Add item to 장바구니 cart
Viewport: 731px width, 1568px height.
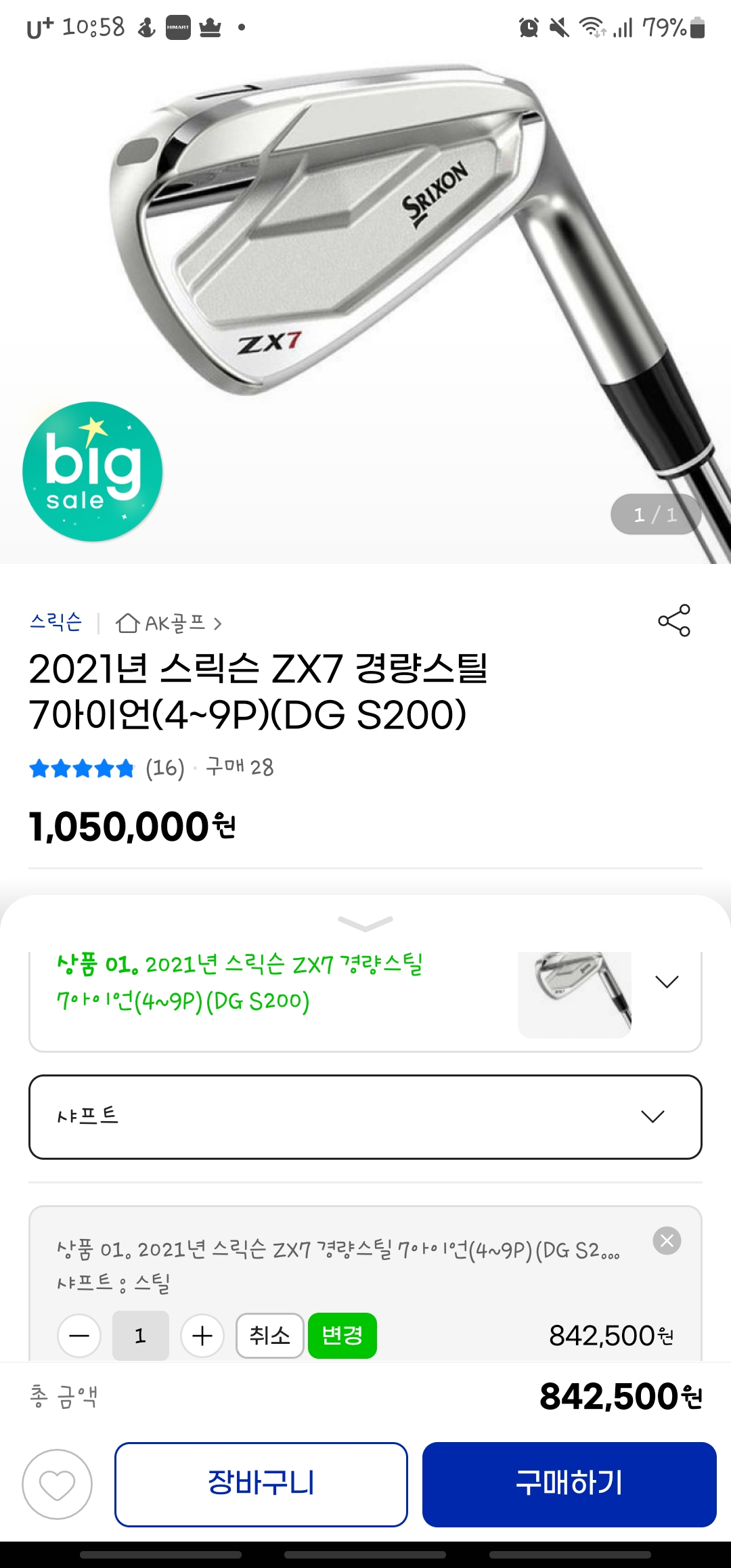261,1485
